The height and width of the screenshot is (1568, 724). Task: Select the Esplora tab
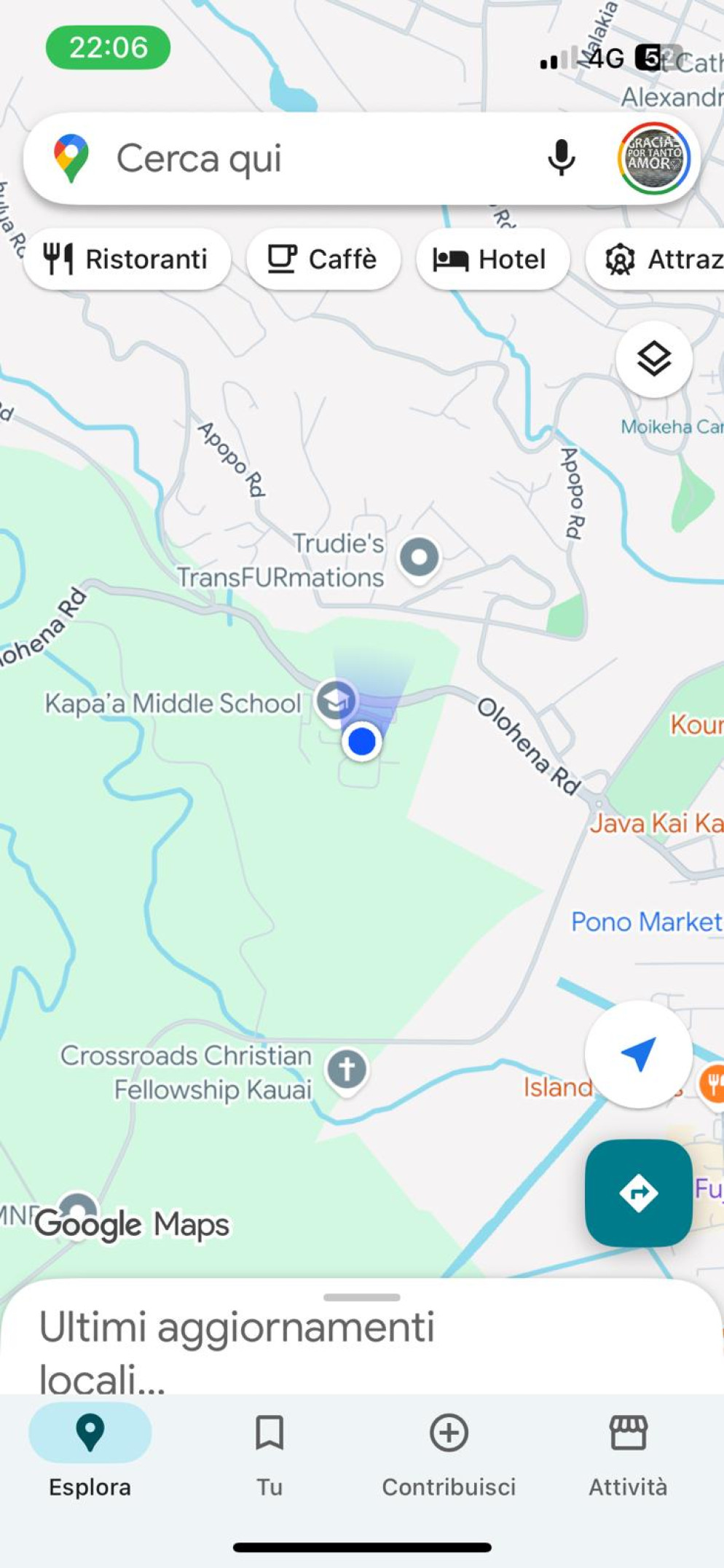(90, 1450)
